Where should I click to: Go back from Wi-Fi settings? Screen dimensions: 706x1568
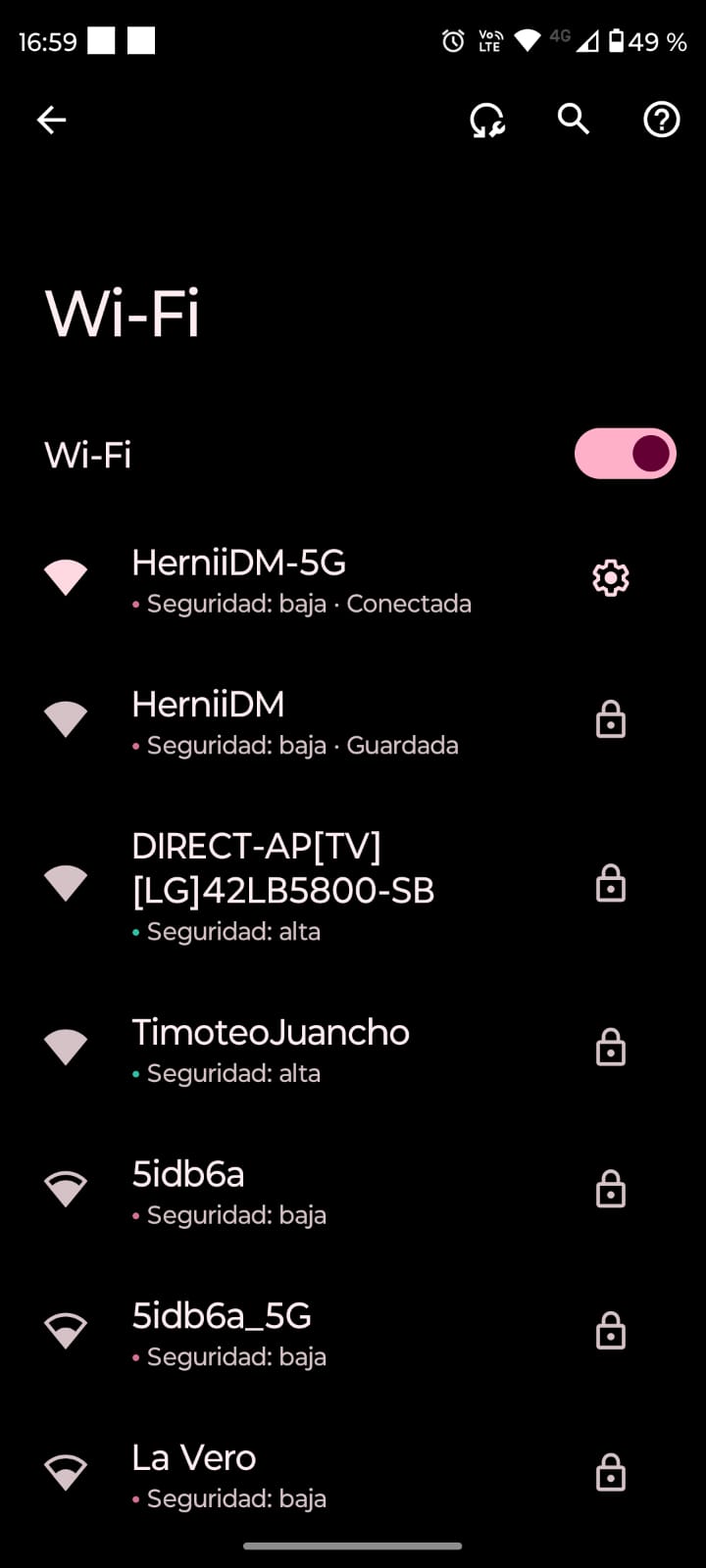point(51,121)
